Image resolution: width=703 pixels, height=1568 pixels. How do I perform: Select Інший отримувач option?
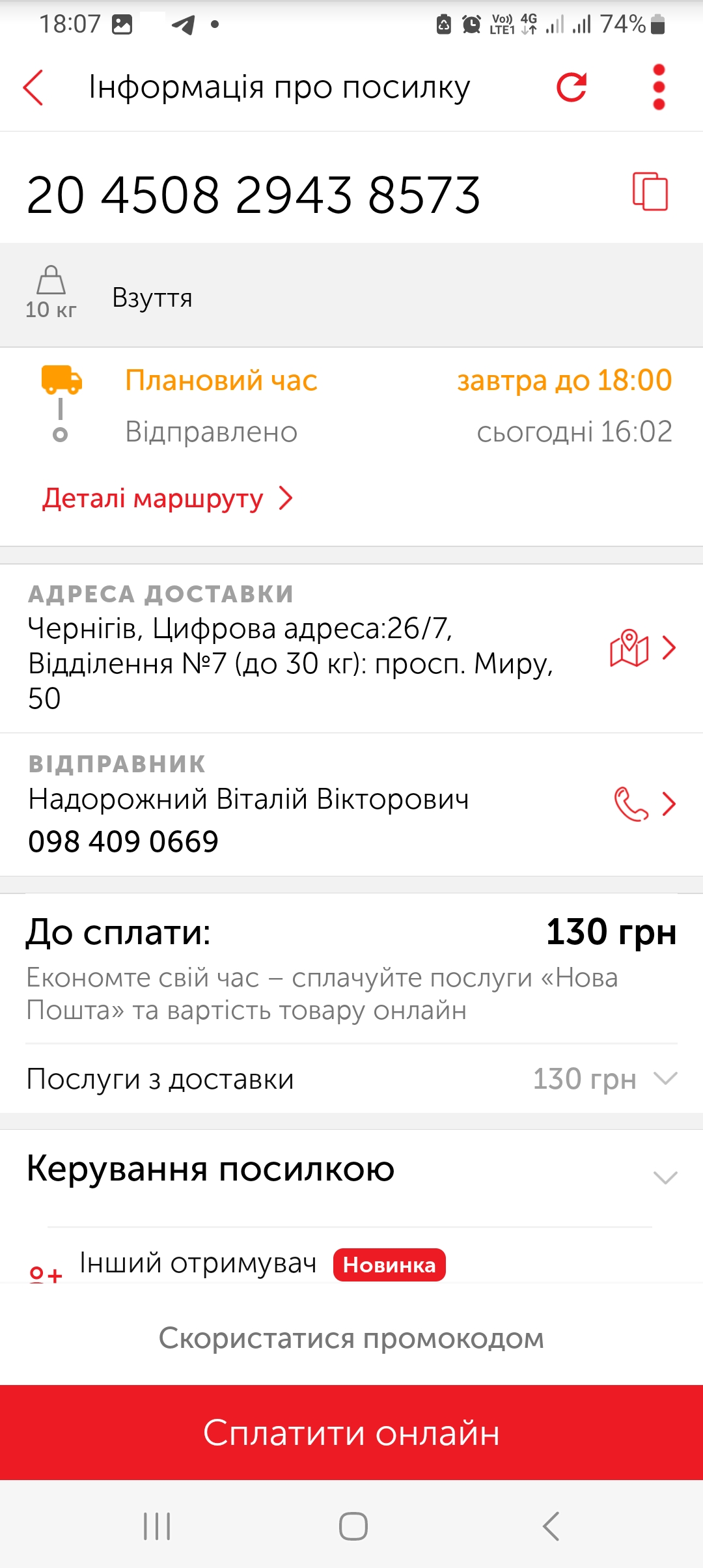198,1263
